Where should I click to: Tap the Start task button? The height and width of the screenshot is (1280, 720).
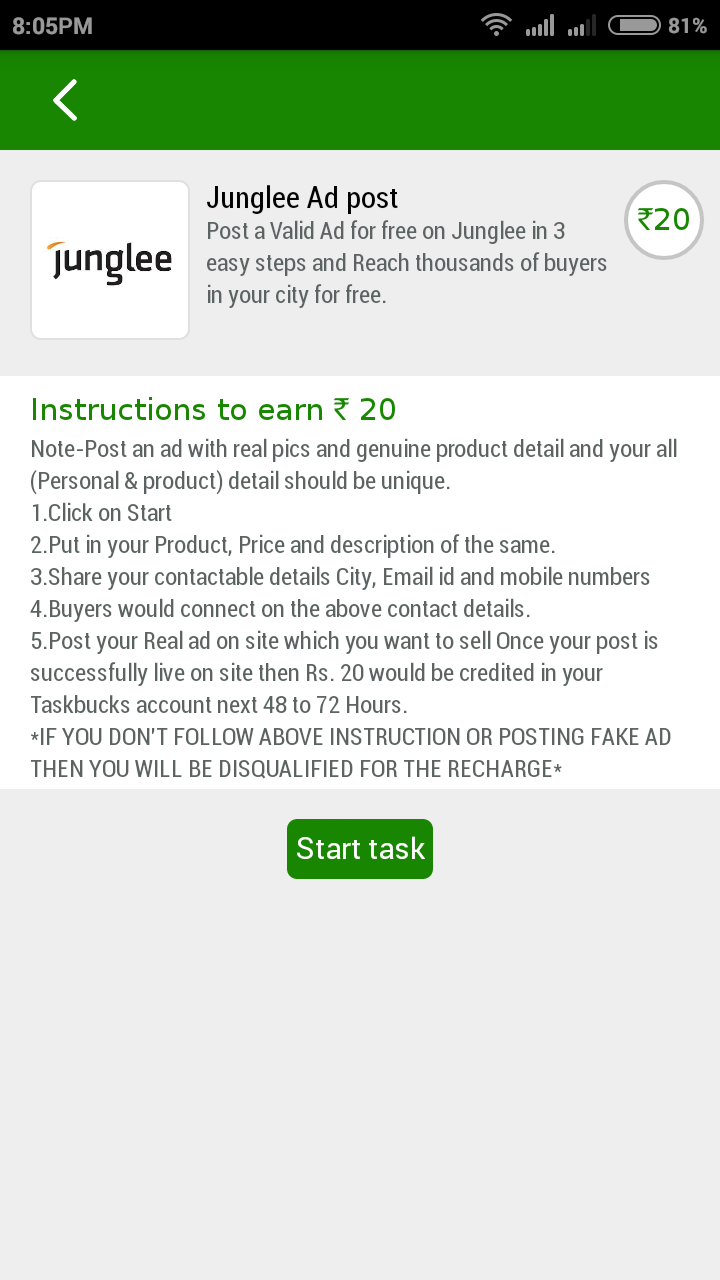click(360, 849)
